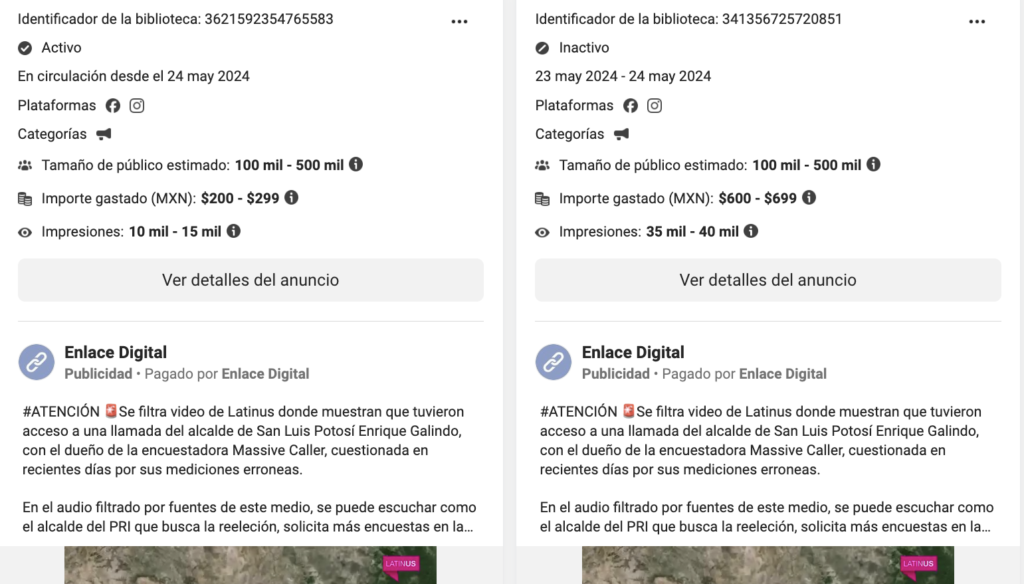The height and width of the screenshot is (584, 1024).
Task: Open audience size info on the Inactivo ad
Action: click(874, 164)
